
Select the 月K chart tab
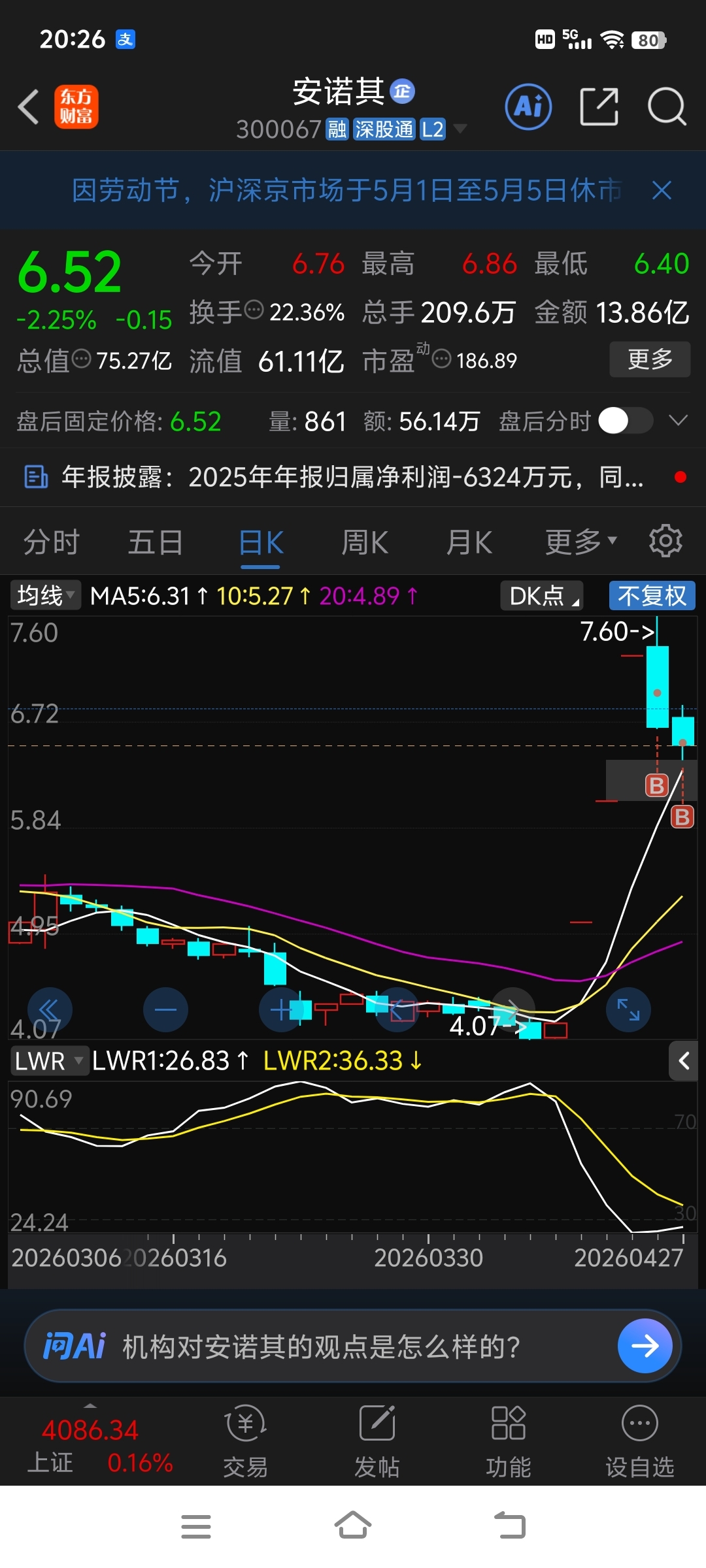pyautogui.click(x=469, y=542)
